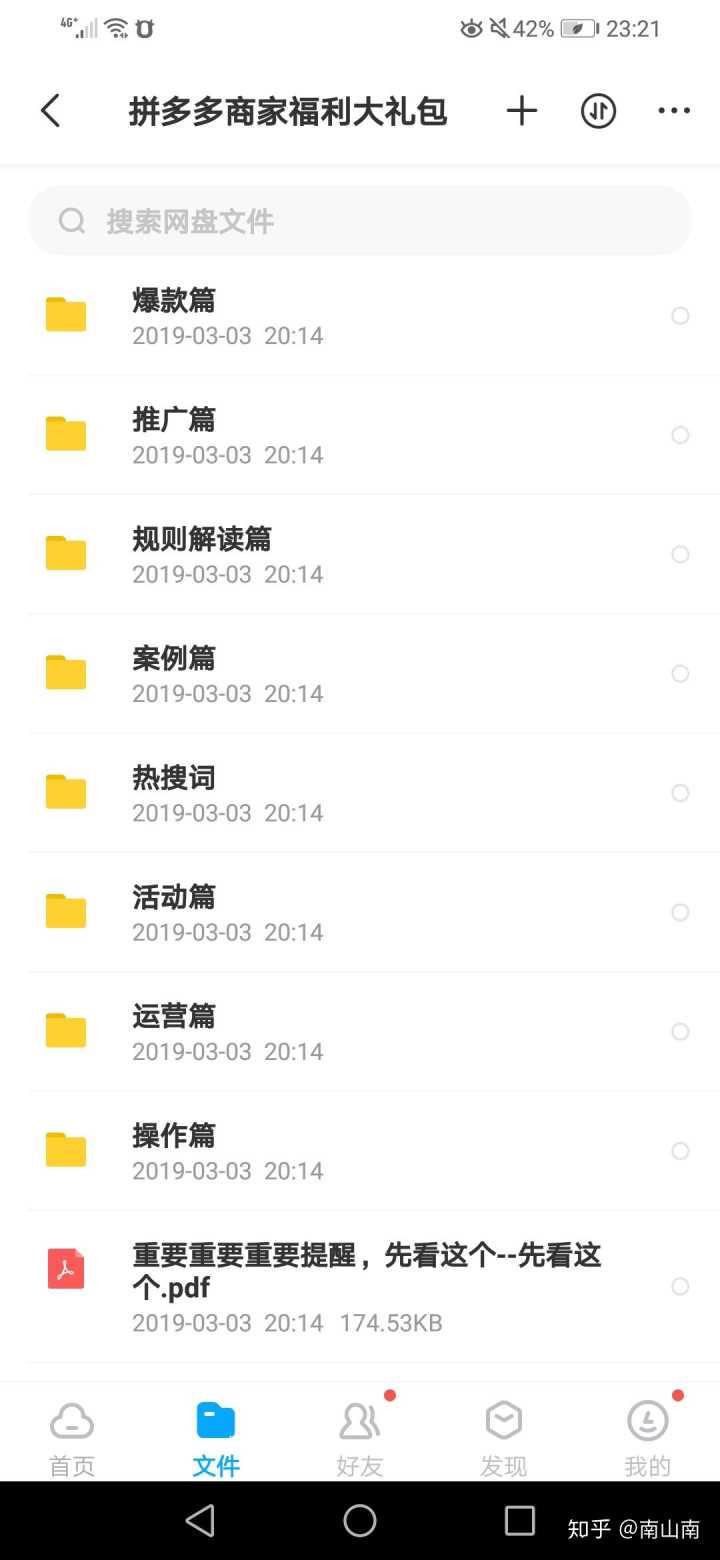Open the 推广篇 folder
Screen dimensions: 720x1560
(300, 435)
